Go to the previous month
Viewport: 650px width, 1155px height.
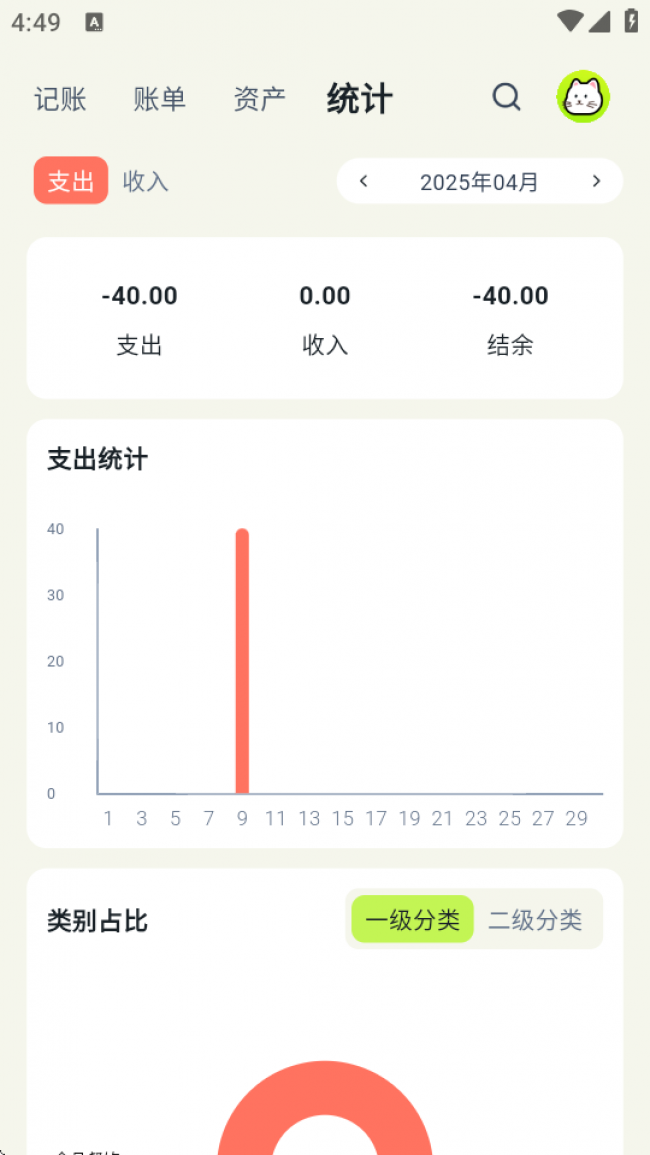[x=364, y=181]
